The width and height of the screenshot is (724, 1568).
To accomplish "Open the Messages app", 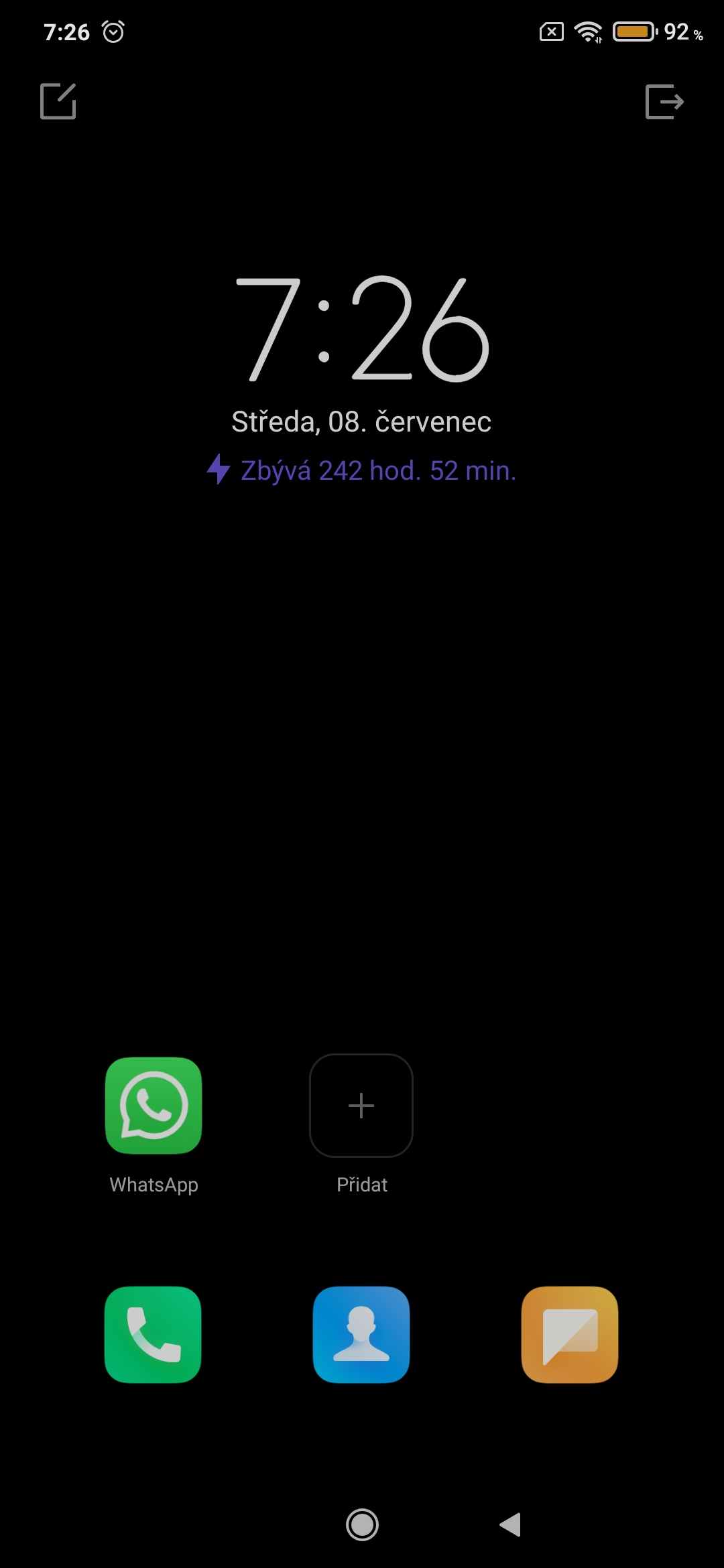I will (x=570, y=1334).
